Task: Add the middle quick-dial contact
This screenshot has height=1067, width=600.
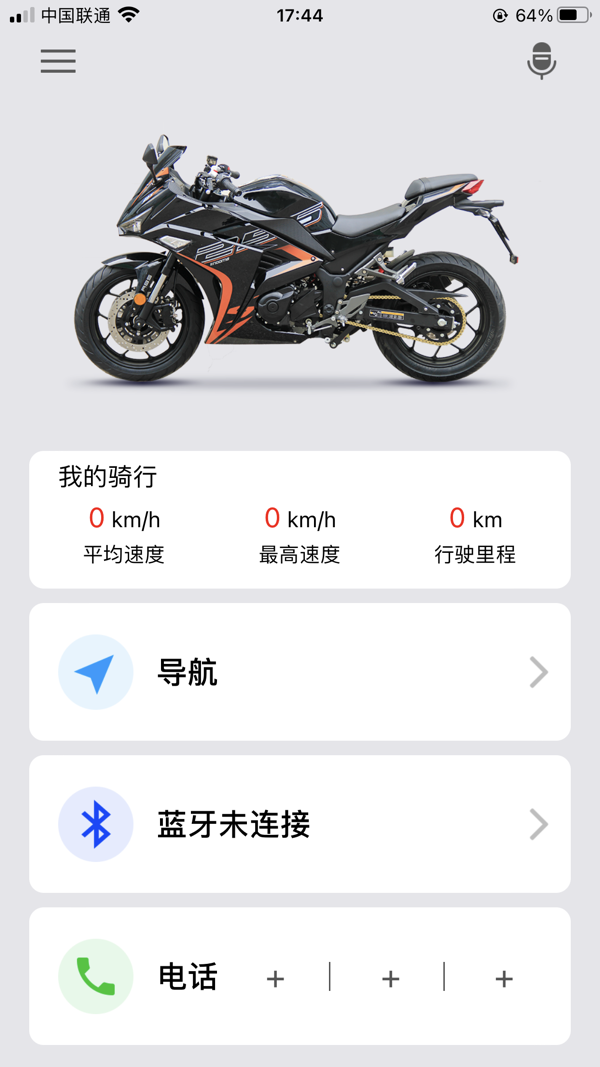Action: (x=390, y=979)
